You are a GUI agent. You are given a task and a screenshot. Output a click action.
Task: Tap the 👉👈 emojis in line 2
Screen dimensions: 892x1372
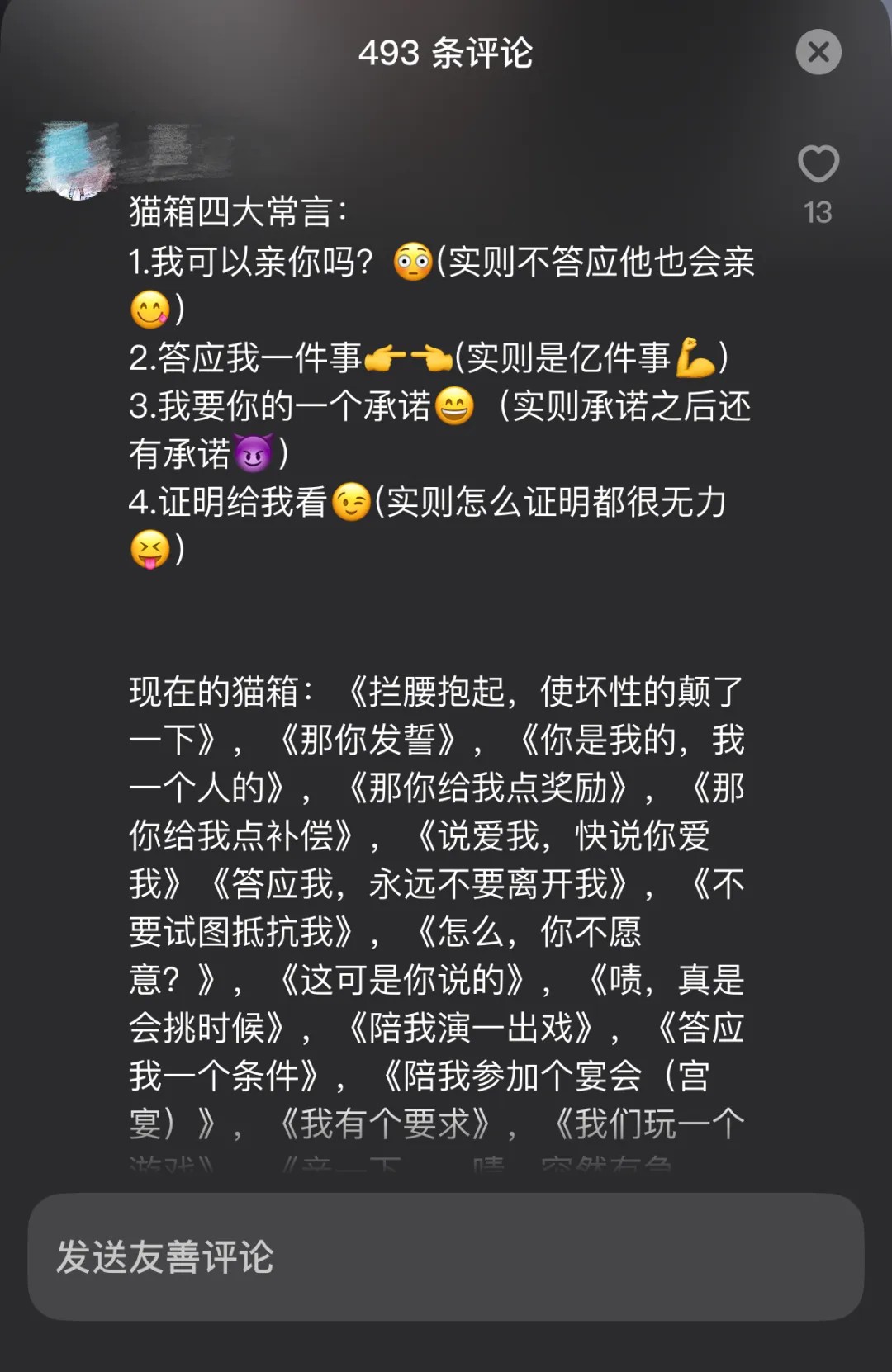coord(406,358)
